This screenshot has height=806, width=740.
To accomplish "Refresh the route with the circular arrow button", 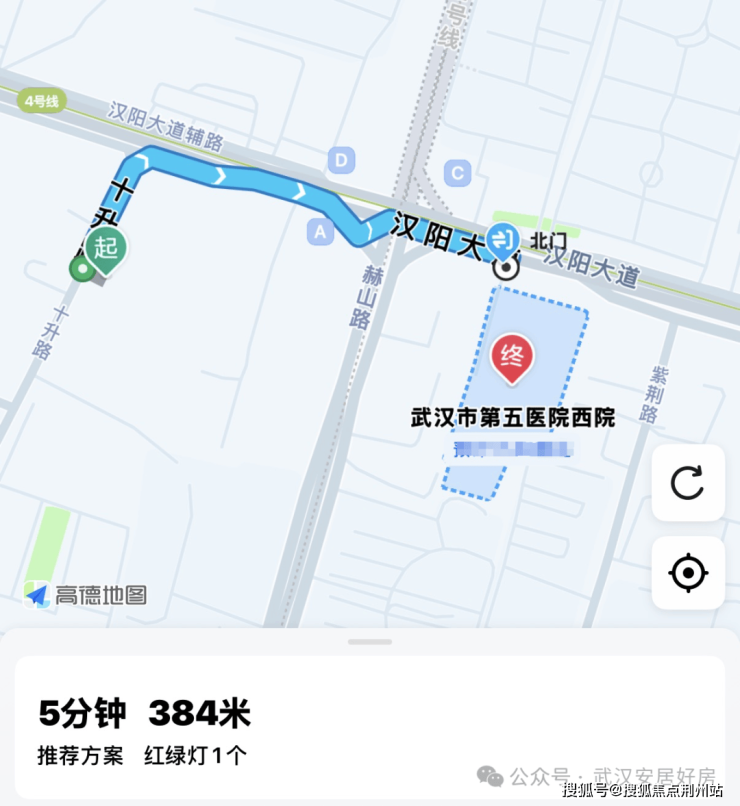I will coord(688,483).
